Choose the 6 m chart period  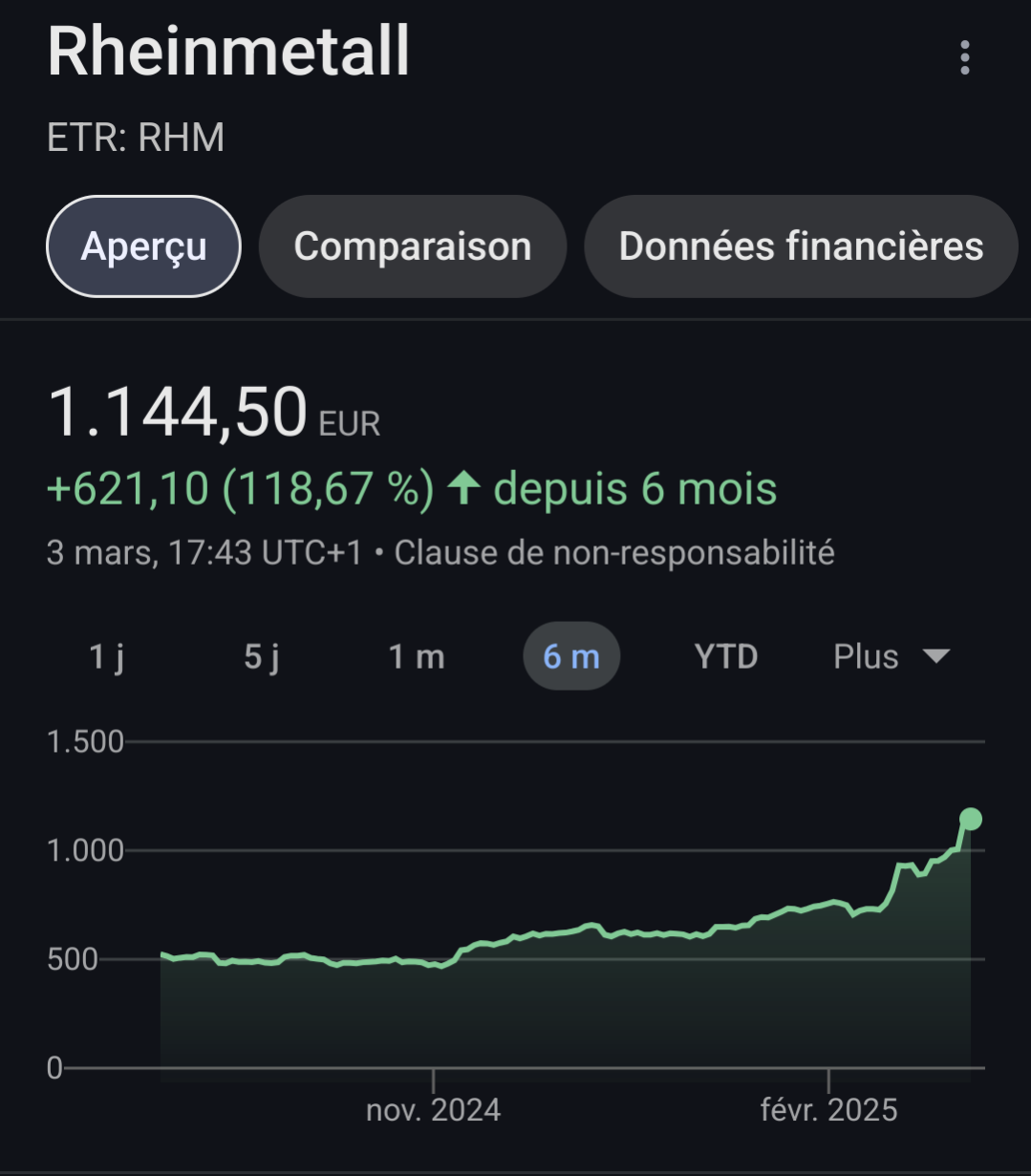click(571, 657)
